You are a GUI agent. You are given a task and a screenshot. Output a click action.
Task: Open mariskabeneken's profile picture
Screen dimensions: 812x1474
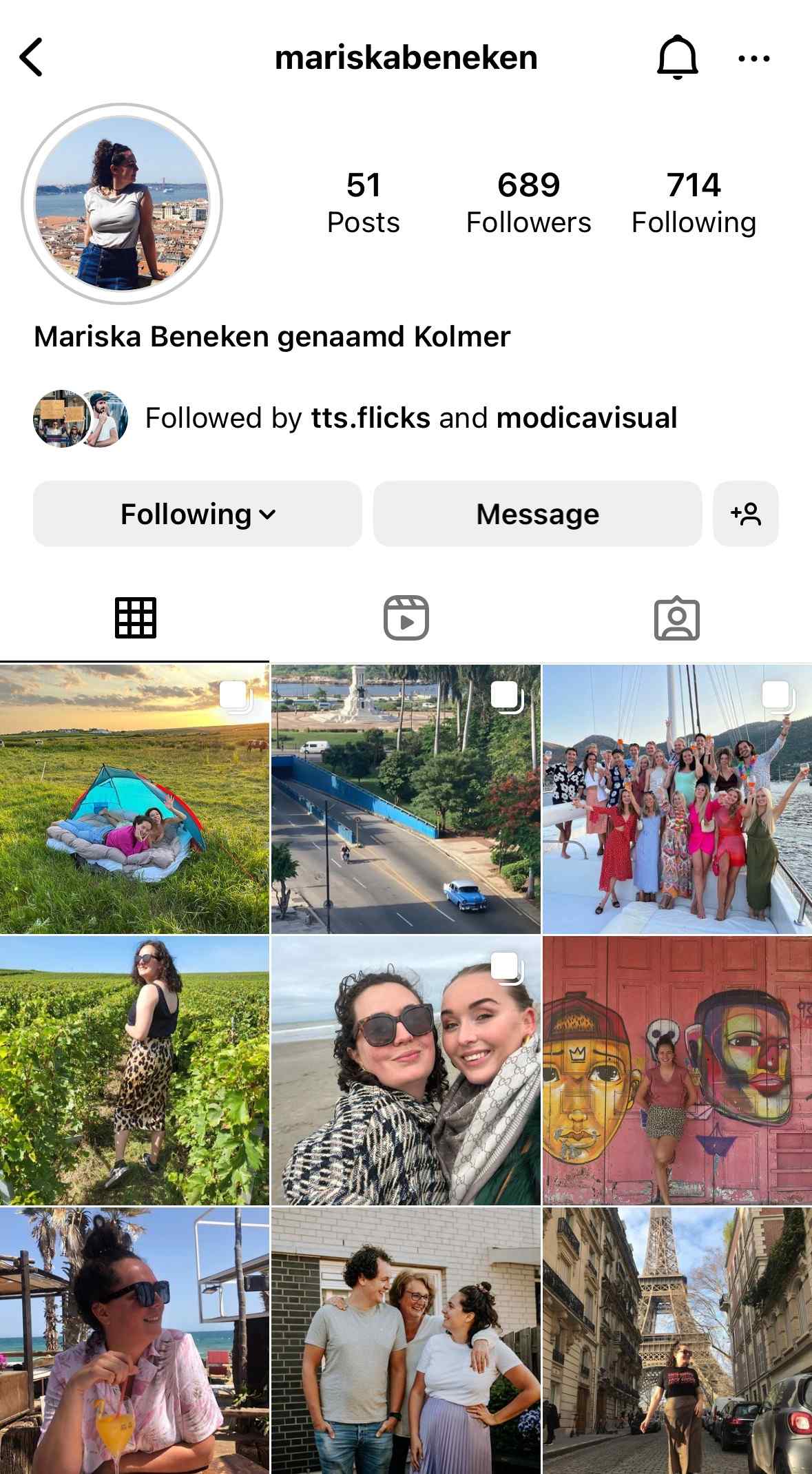[x=122, y=204]
